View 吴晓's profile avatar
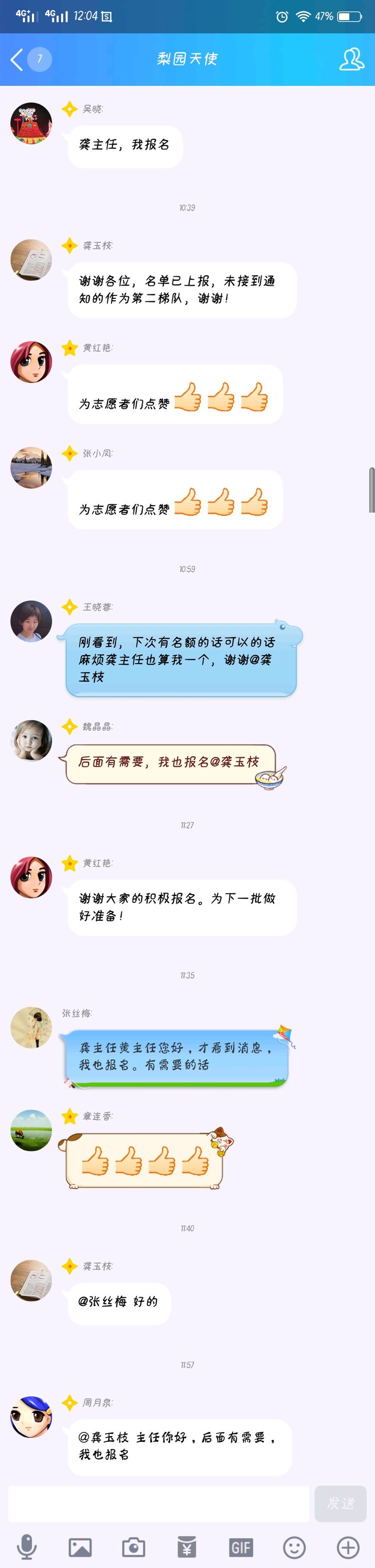The image size is (375, 1568). point(31,123)
